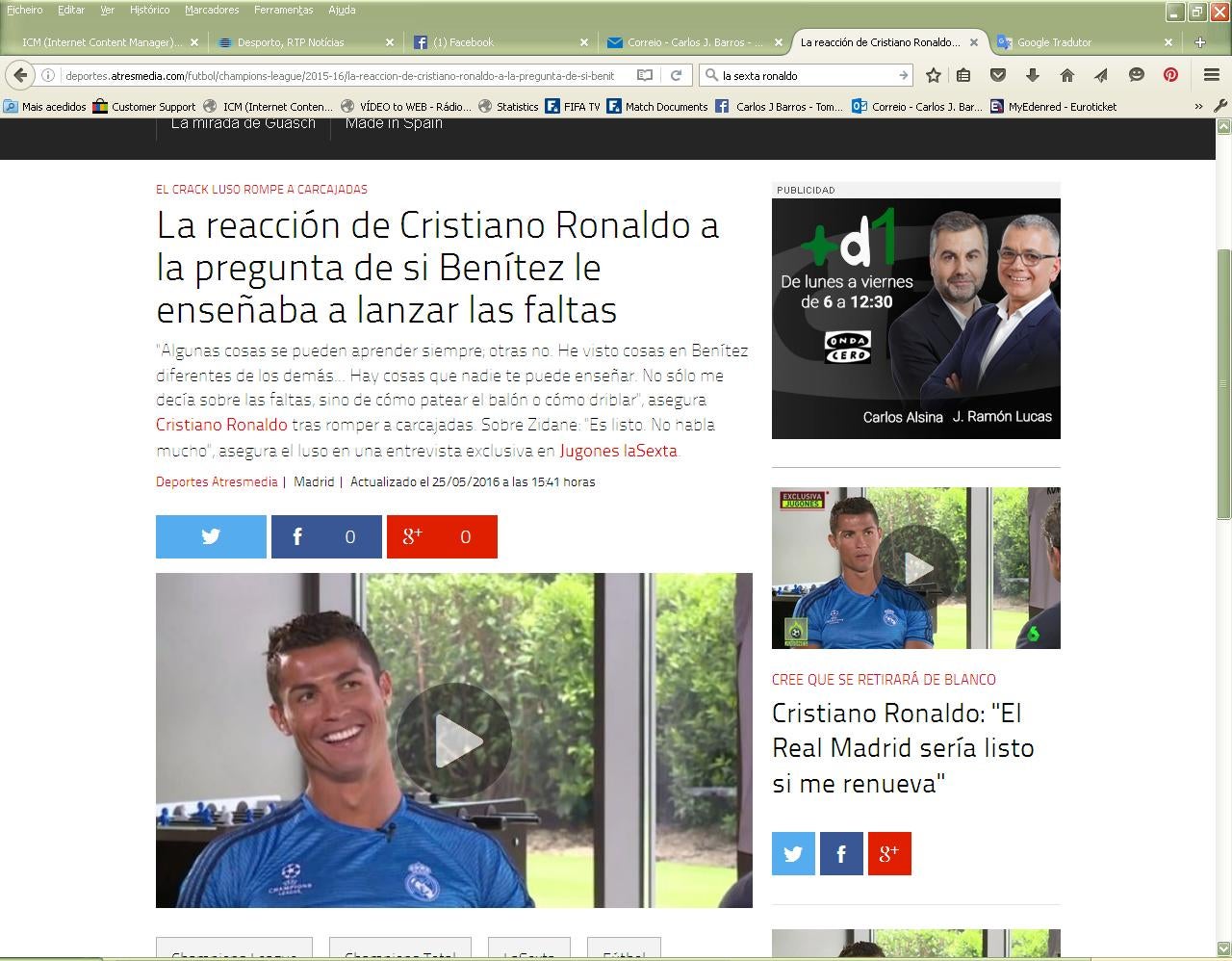Open the Cristiano Ronaldo link in the summary
The image size is (1232, 961).
(221, 425)
